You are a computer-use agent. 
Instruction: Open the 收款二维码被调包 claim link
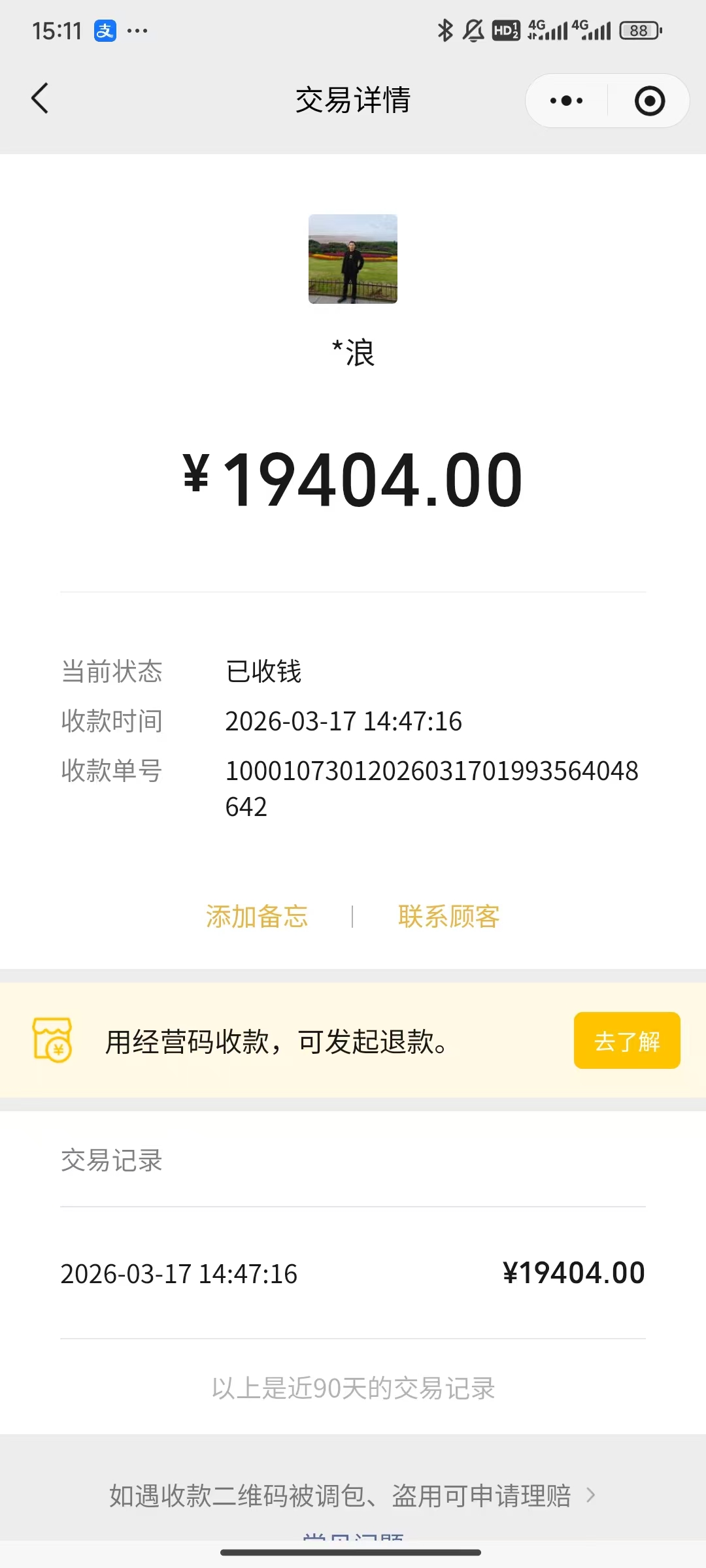point(352,1495)
